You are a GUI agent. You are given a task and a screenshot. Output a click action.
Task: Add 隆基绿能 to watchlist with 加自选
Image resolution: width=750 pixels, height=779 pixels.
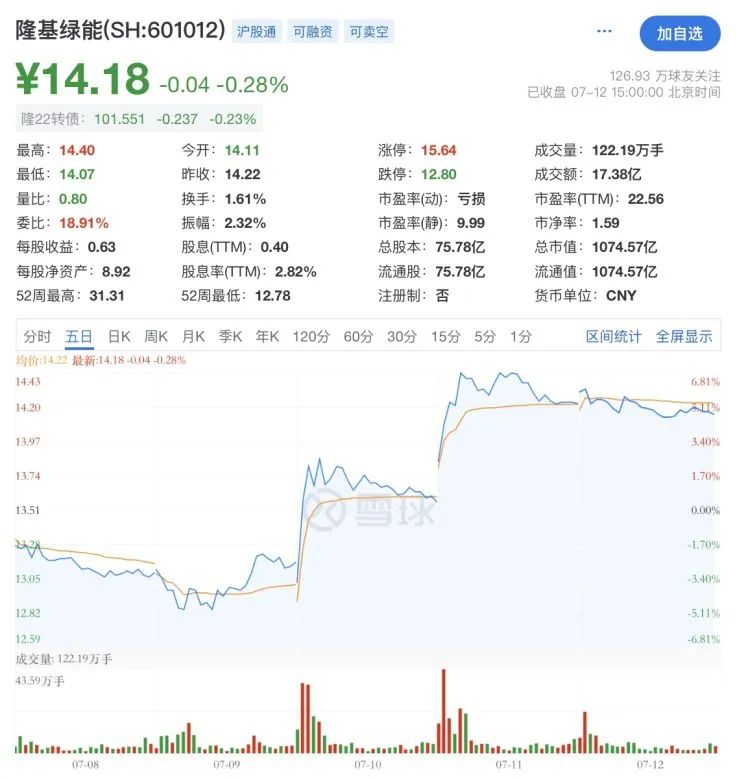679,33
